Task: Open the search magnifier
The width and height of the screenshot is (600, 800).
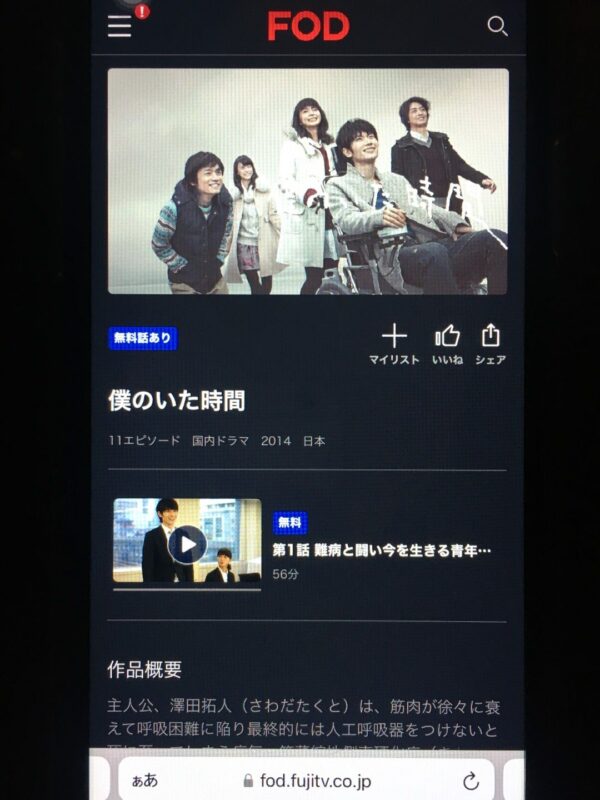Action: pyautogui.click(x=497, y=27)
